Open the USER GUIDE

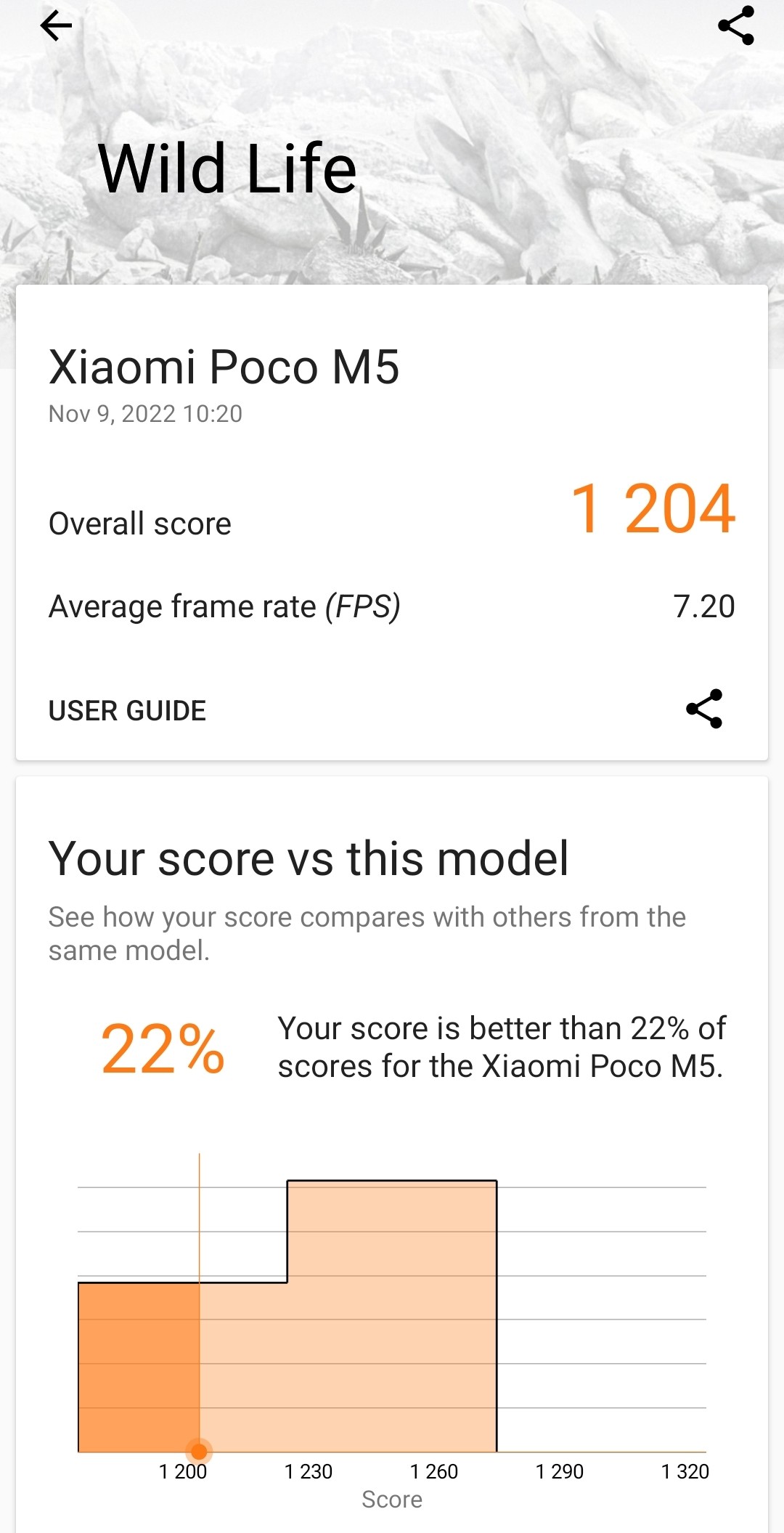(127, 710)
